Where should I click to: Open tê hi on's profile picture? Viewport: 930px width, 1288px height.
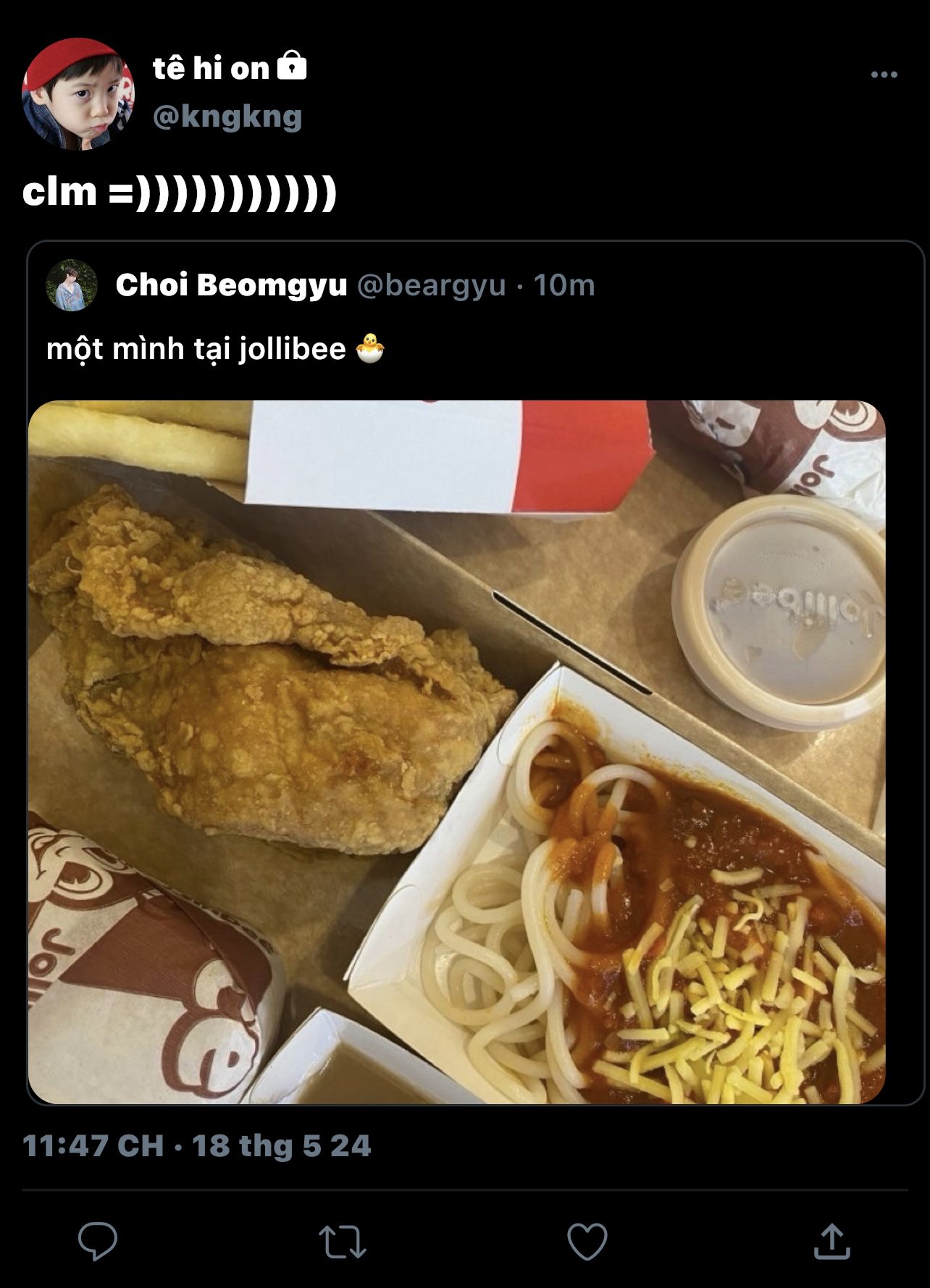pyautogui.click(x=78, y=94)
